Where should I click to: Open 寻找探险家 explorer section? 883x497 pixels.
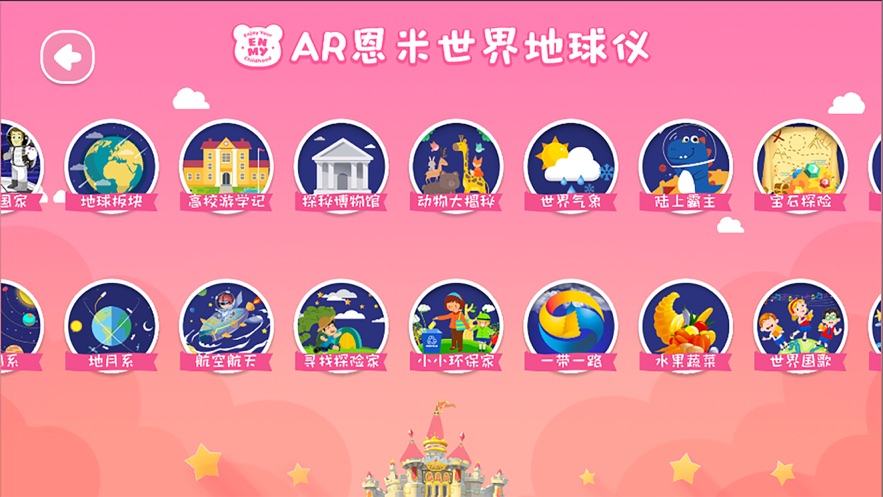[x=341, y=326]
